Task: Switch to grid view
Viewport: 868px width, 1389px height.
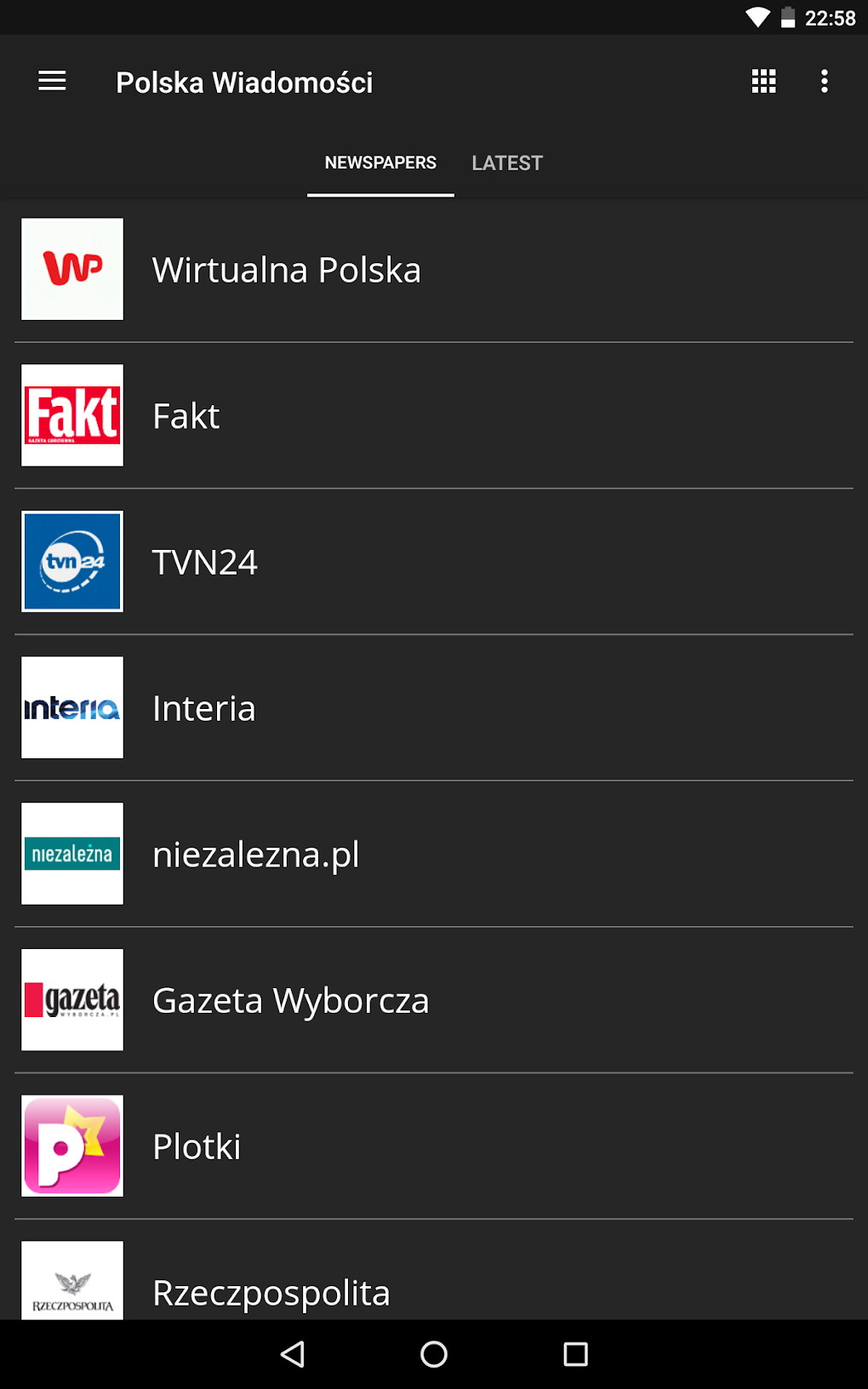Action: (x=763, y=82)
